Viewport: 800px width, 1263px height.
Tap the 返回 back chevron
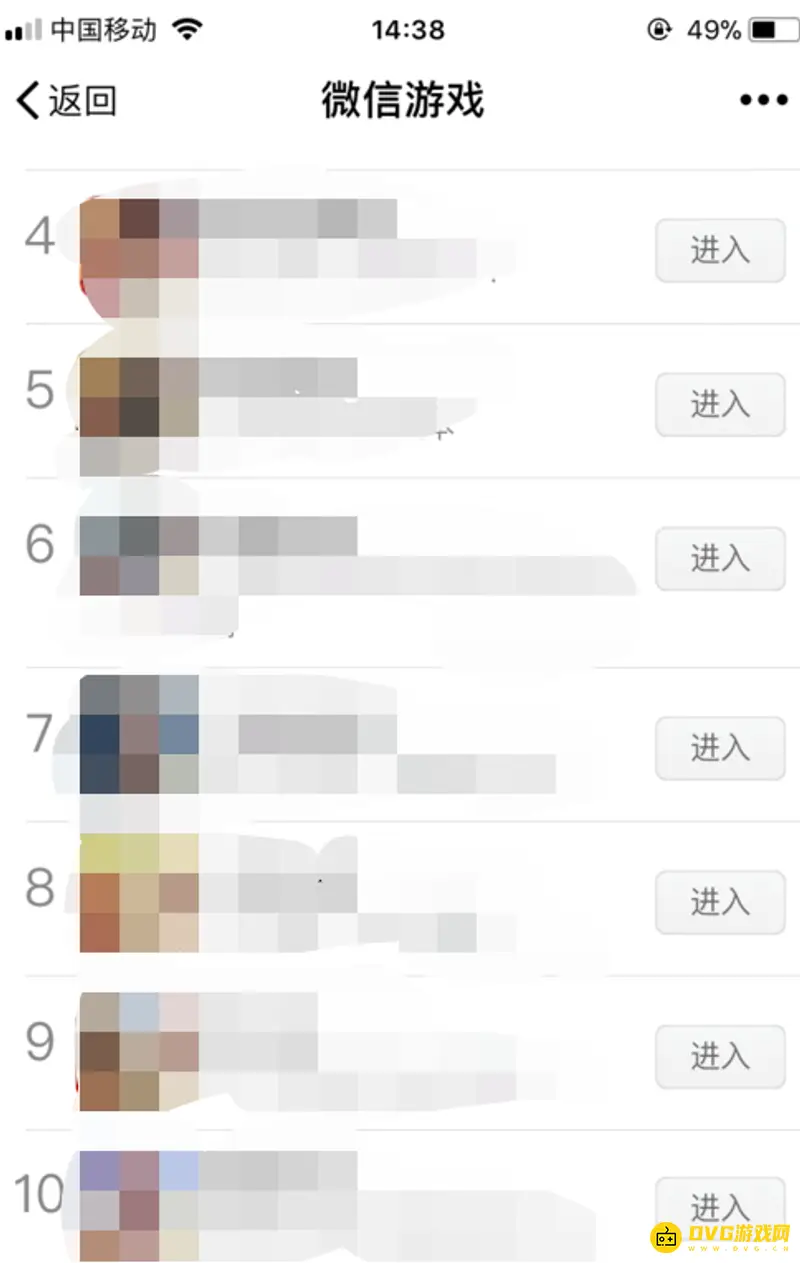pyautogui.click(x=28, y=99)
